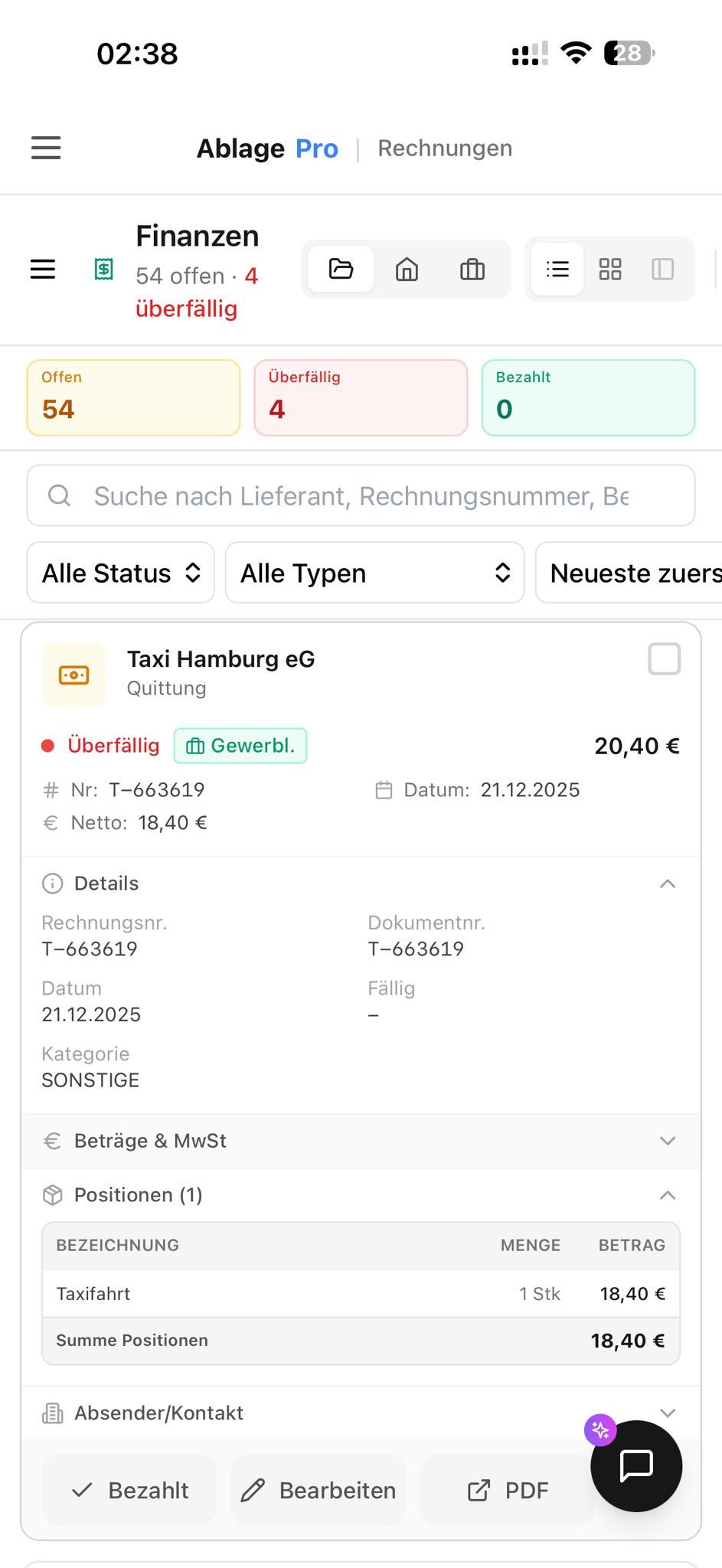Go to the Ablage Pro home title
This screenshot has width=722, height=1568.
point(267,148)
